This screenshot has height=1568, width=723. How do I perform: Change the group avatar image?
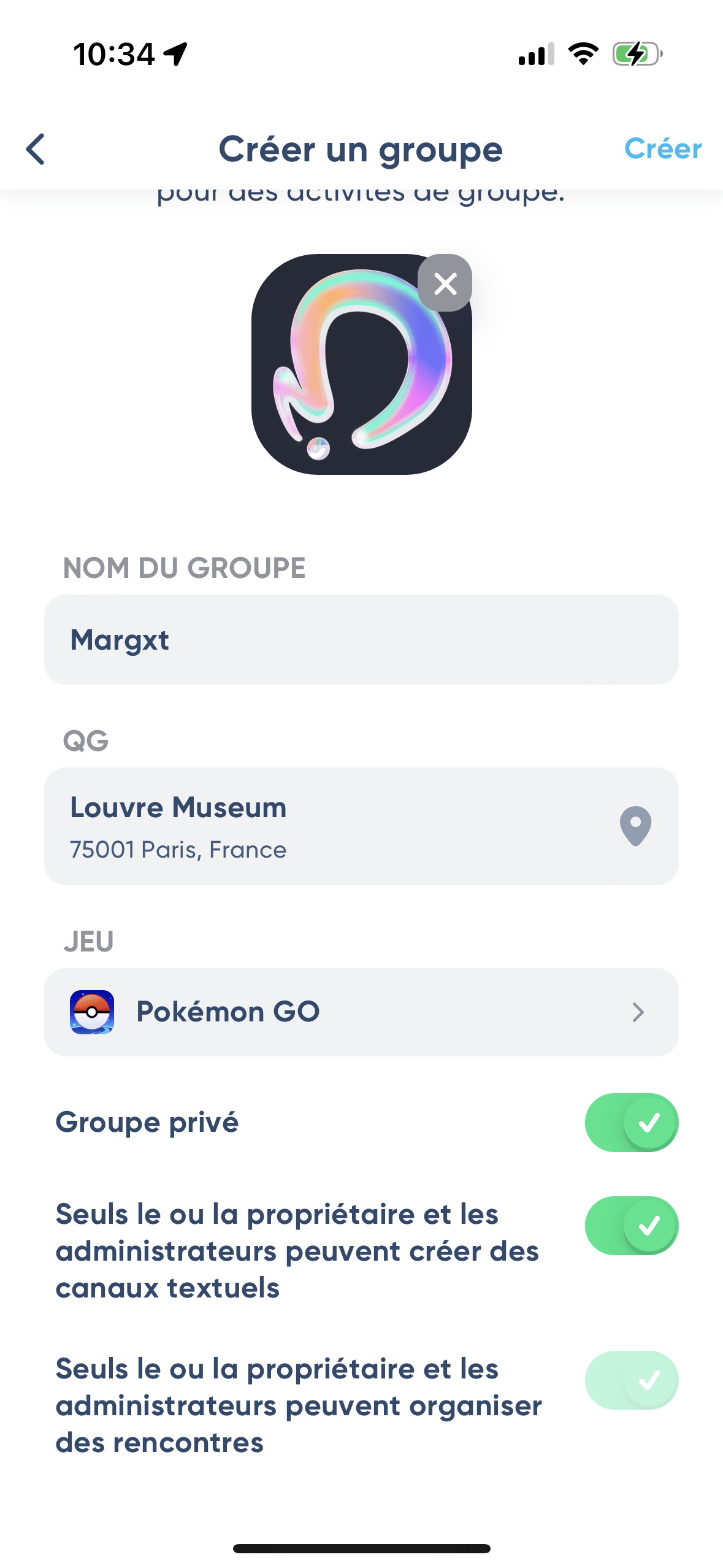pyautogui.click(x=361, y=364)
